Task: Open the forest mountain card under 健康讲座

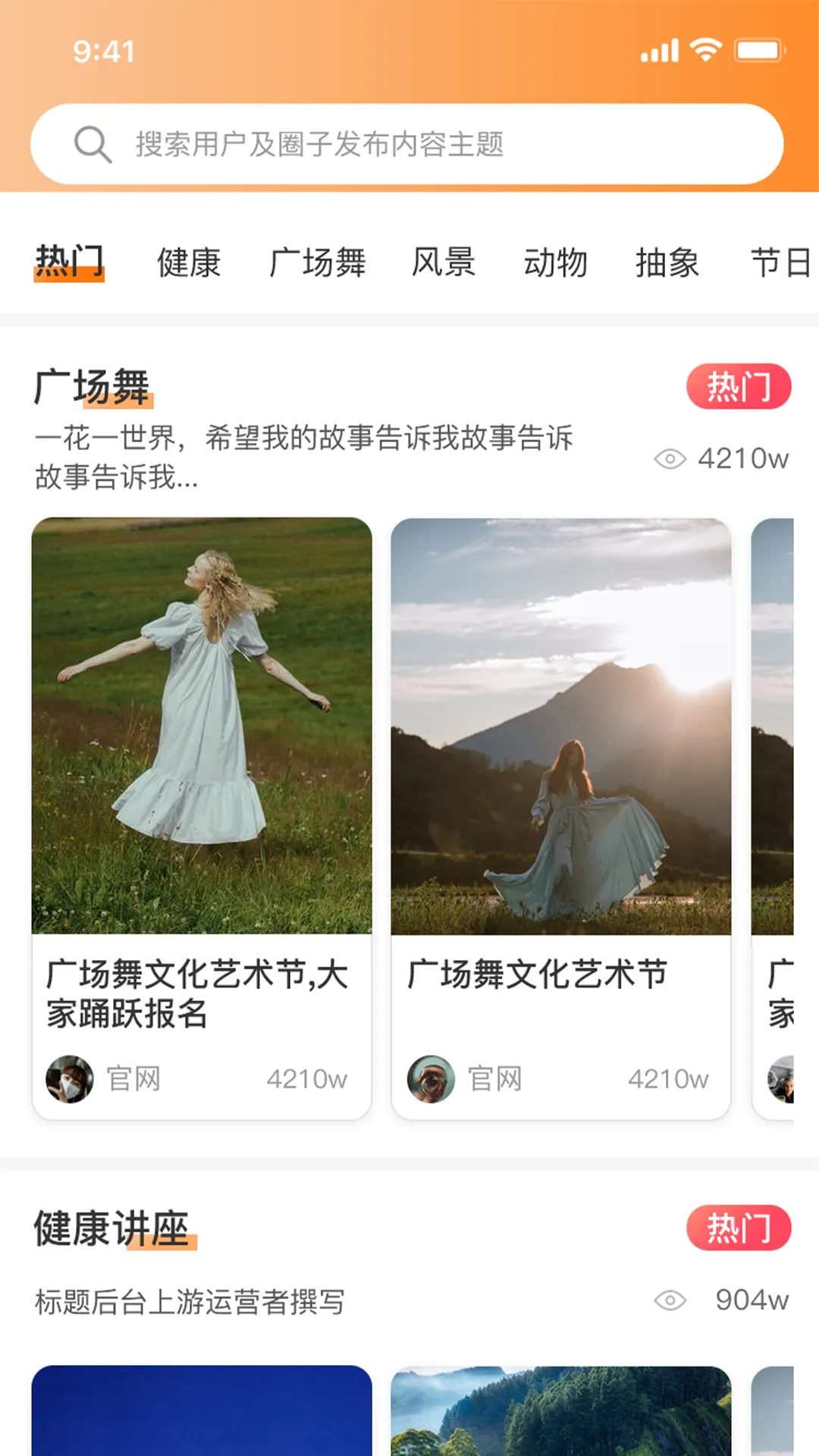Action: coord(561,1410)
